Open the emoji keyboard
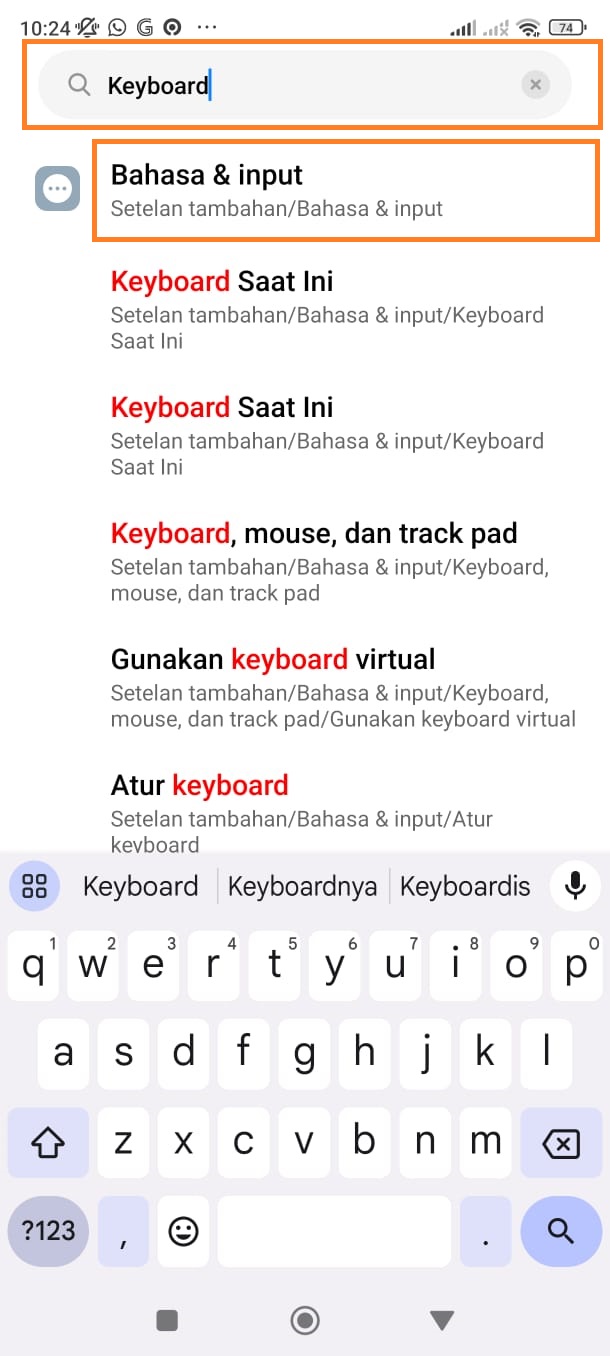610x1356 pixels. click(183, 1231)
